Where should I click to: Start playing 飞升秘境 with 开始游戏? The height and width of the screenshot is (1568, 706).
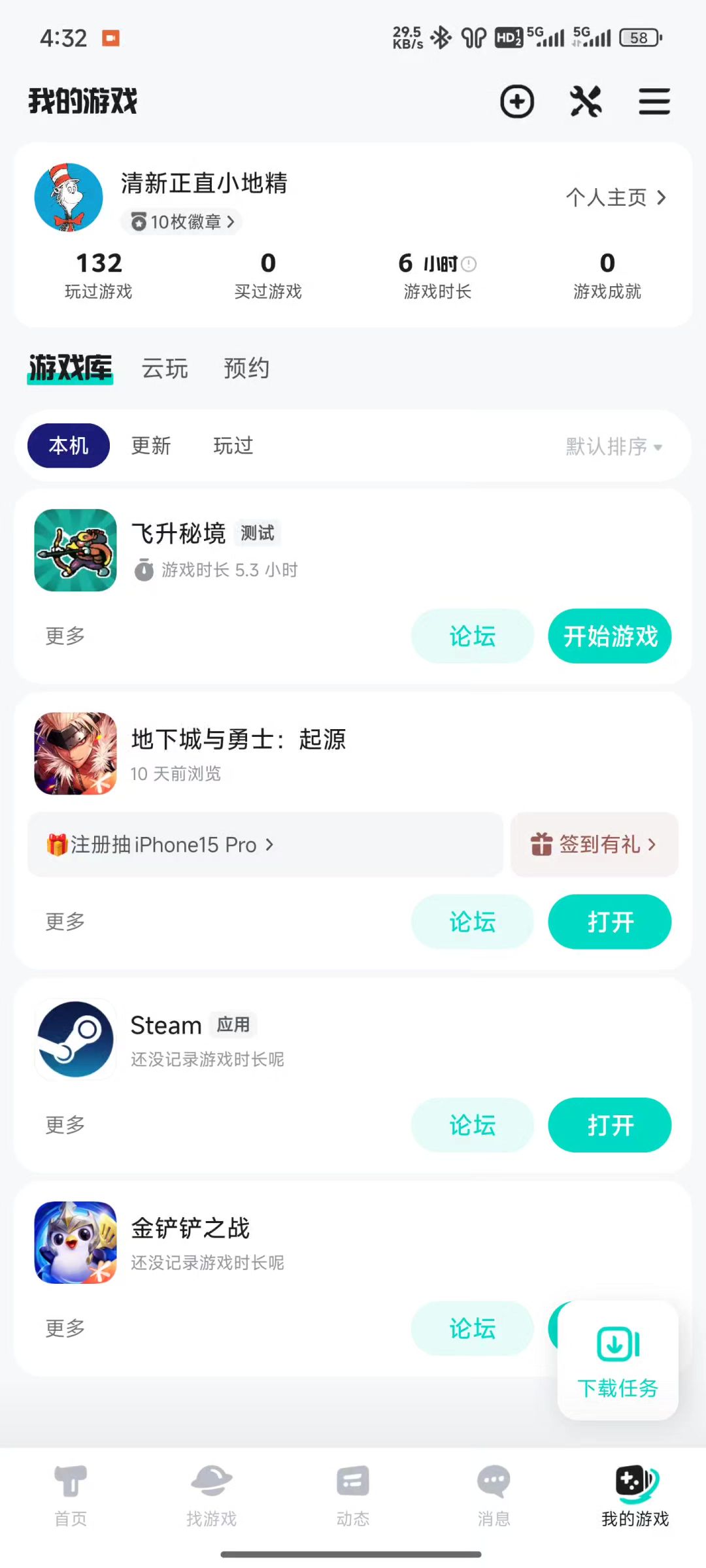coord(609,636)
